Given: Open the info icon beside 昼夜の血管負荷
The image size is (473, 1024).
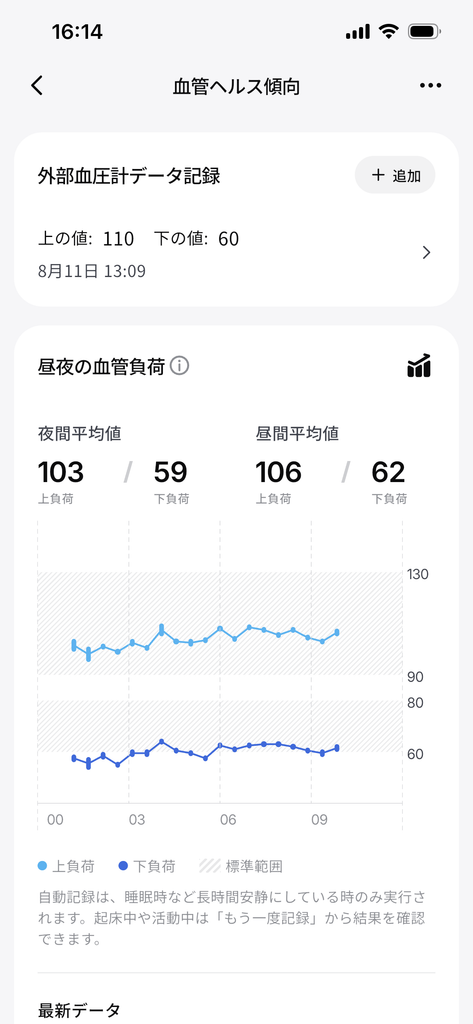Looking at the screenshot, I should point(180,366).
